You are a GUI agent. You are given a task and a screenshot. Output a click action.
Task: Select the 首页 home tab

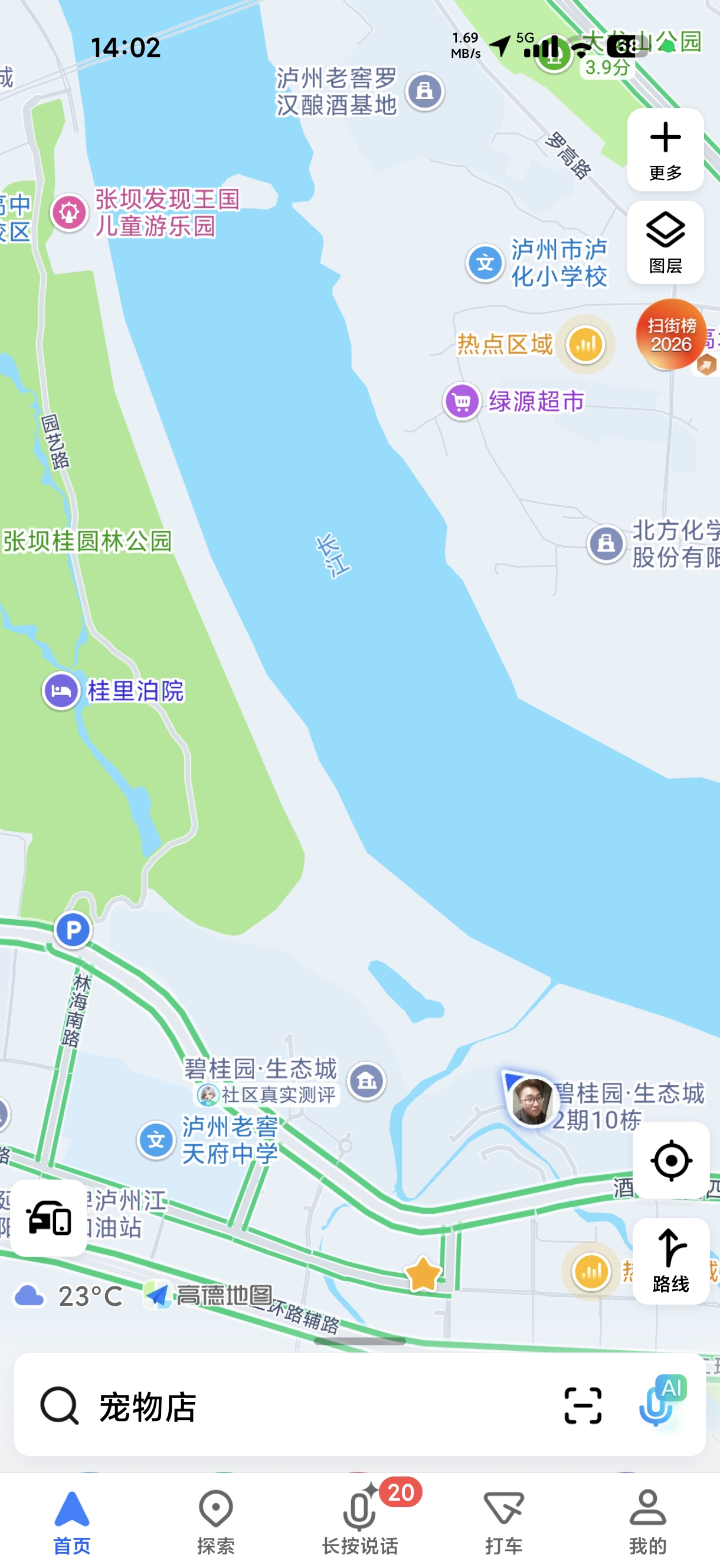click(x=72, y=1520)
